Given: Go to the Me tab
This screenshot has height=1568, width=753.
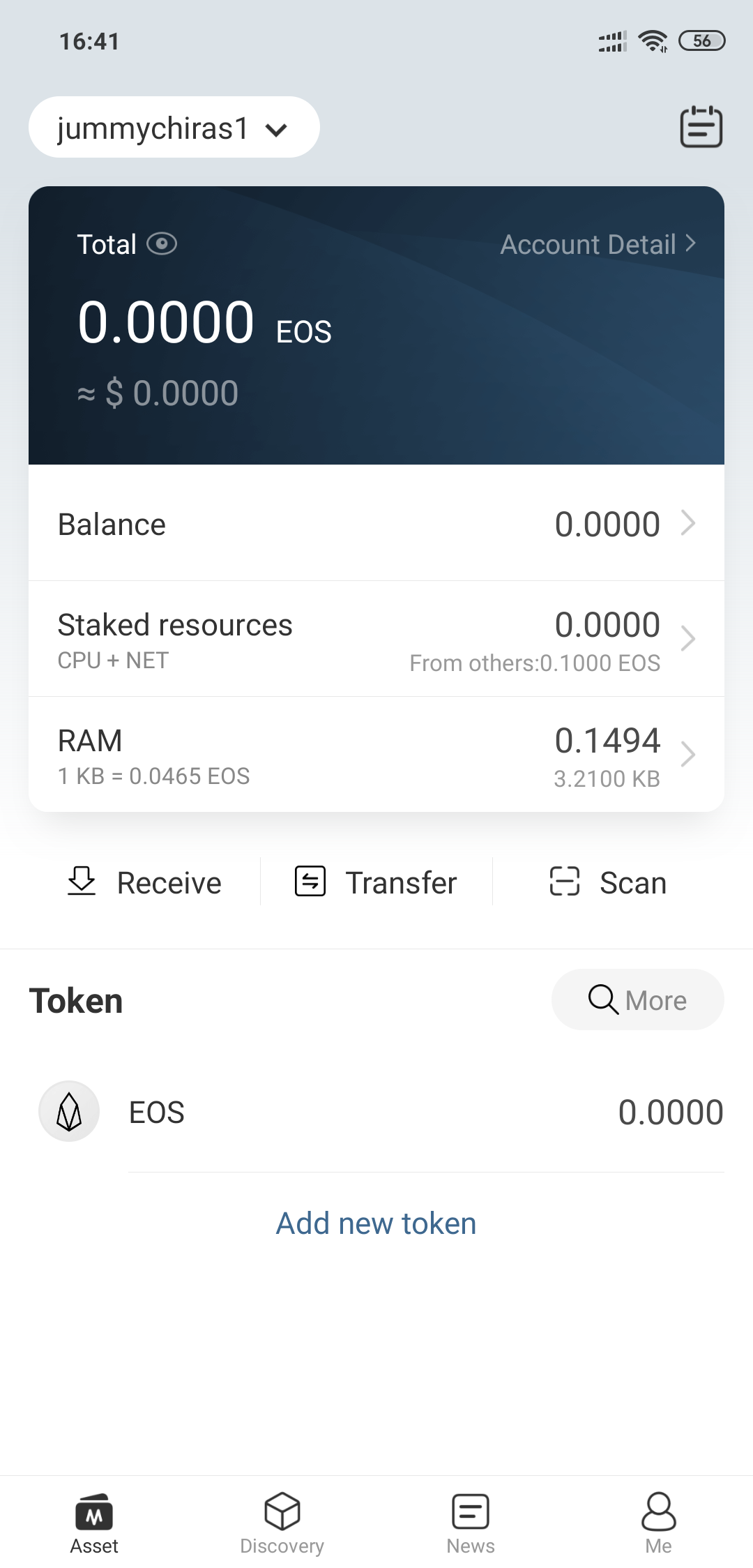Looking at the screenshot, I should tap(659, 1525).
